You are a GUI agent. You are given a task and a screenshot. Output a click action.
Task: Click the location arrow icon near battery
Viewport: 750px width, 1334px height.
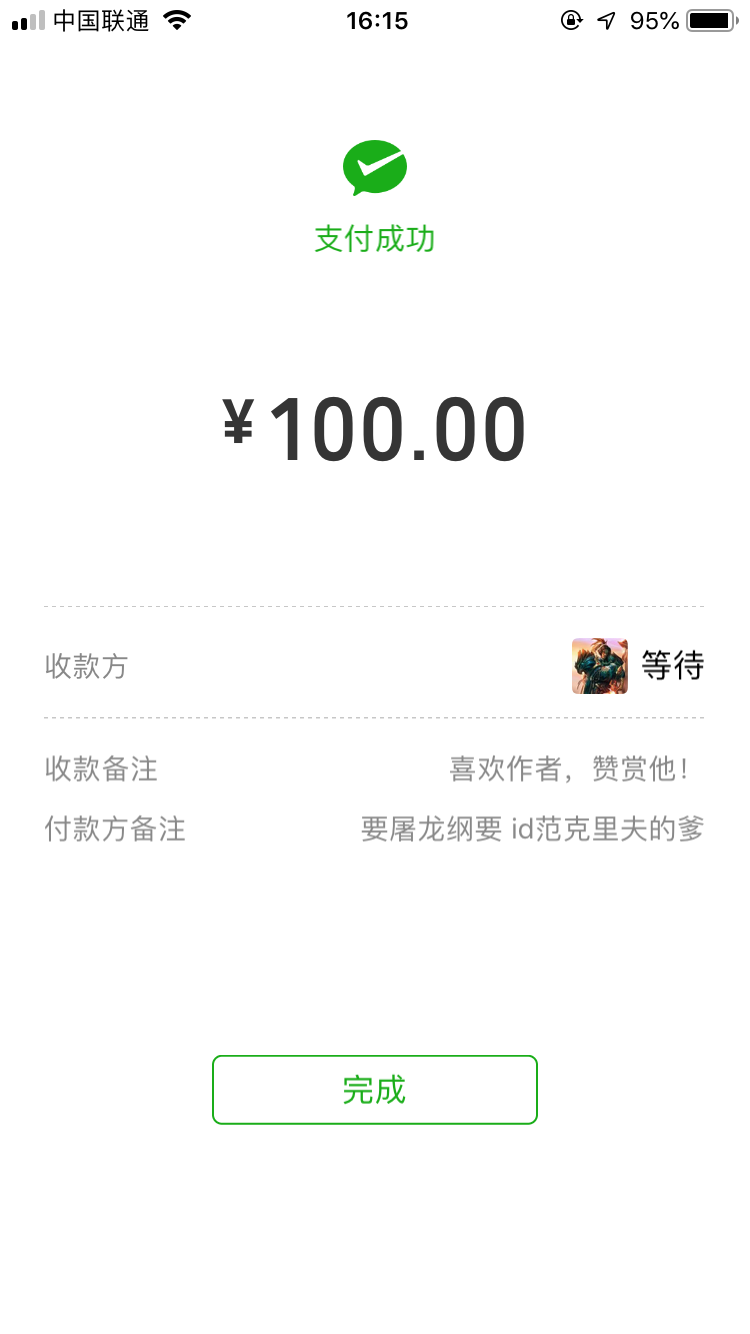pos(607,20)
